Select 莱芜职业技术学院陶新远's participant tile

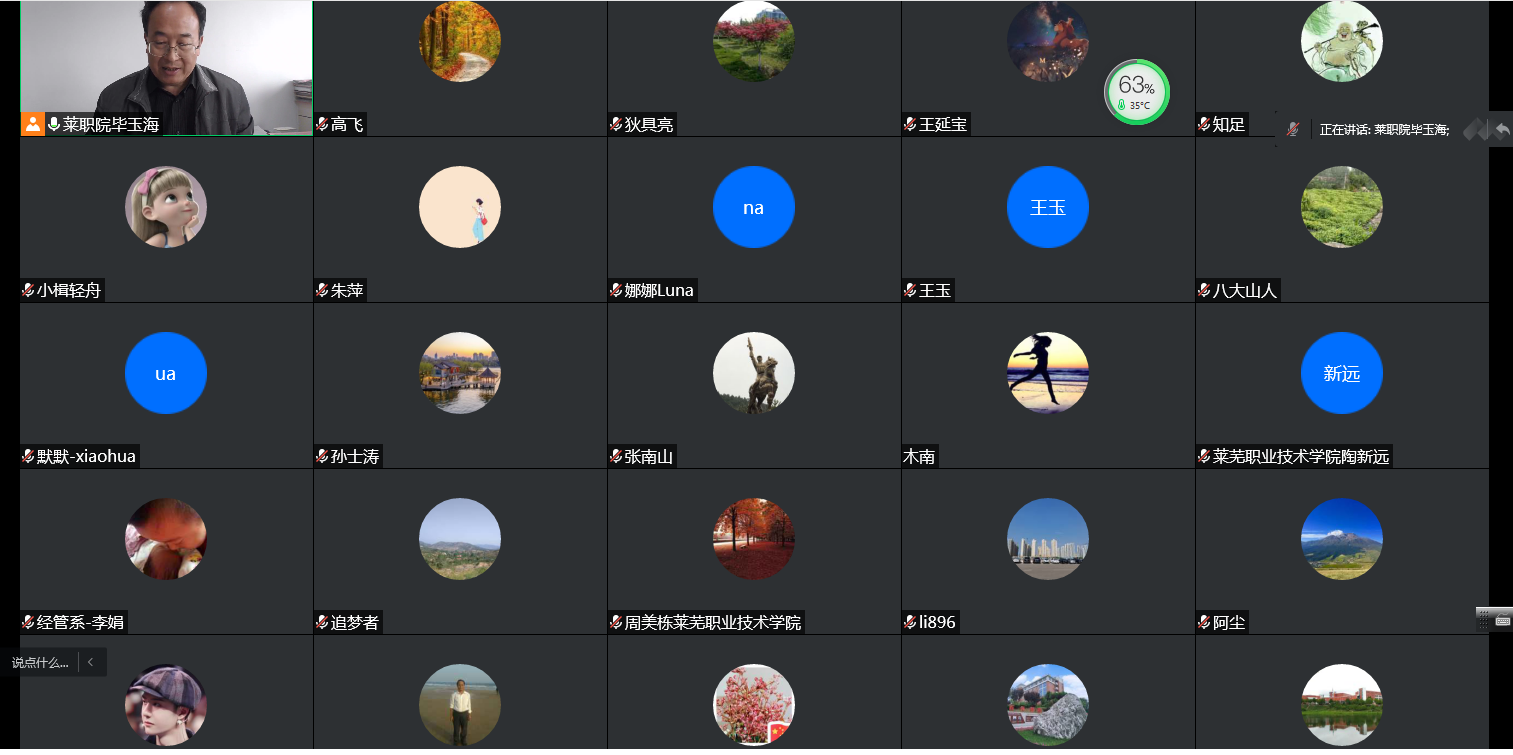pyautogui.click(x=1341, y=386)
